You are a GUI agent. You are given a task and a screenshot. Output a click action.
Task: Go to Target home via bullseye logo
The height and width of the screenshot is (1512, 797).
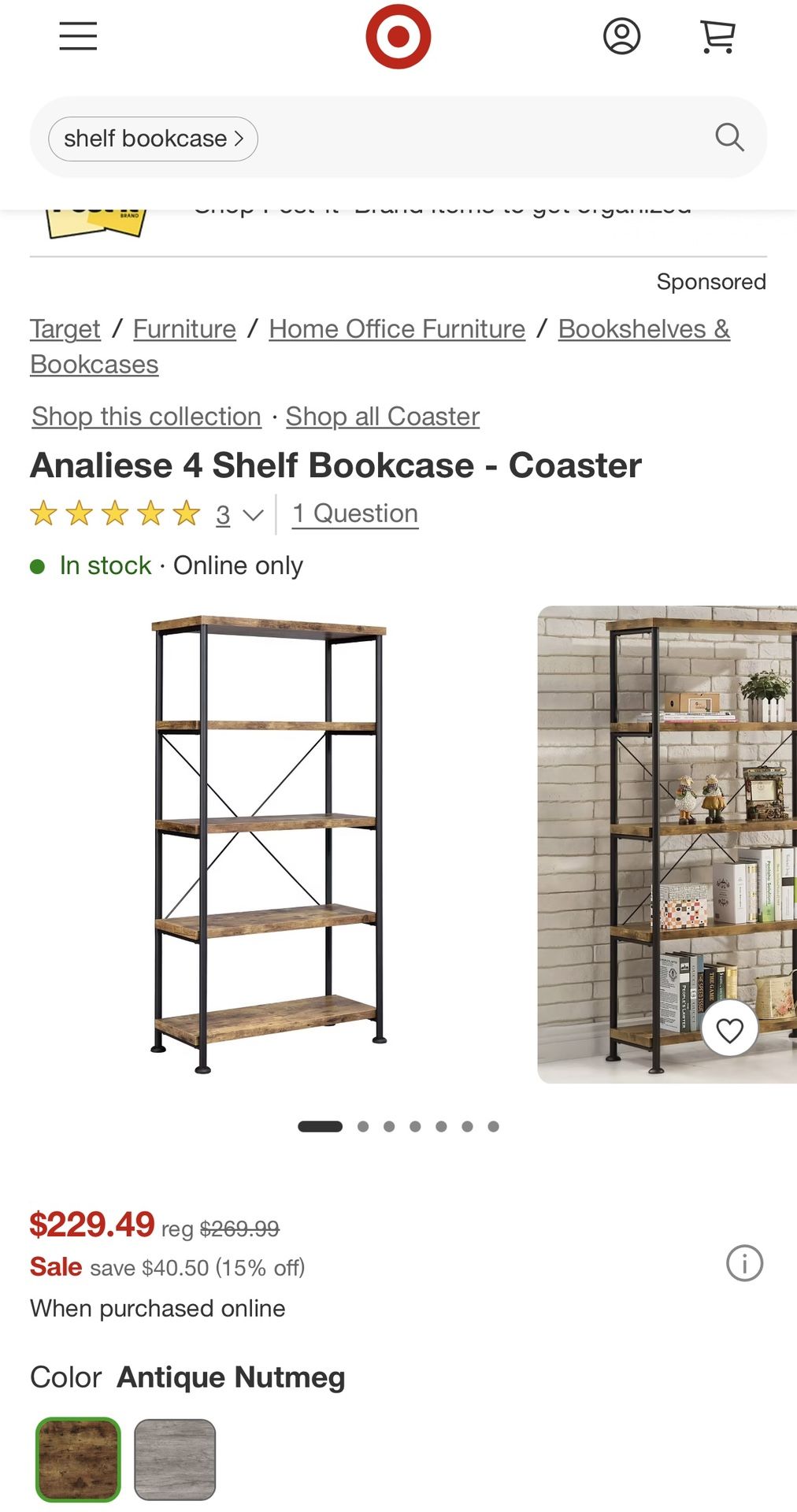398,36
